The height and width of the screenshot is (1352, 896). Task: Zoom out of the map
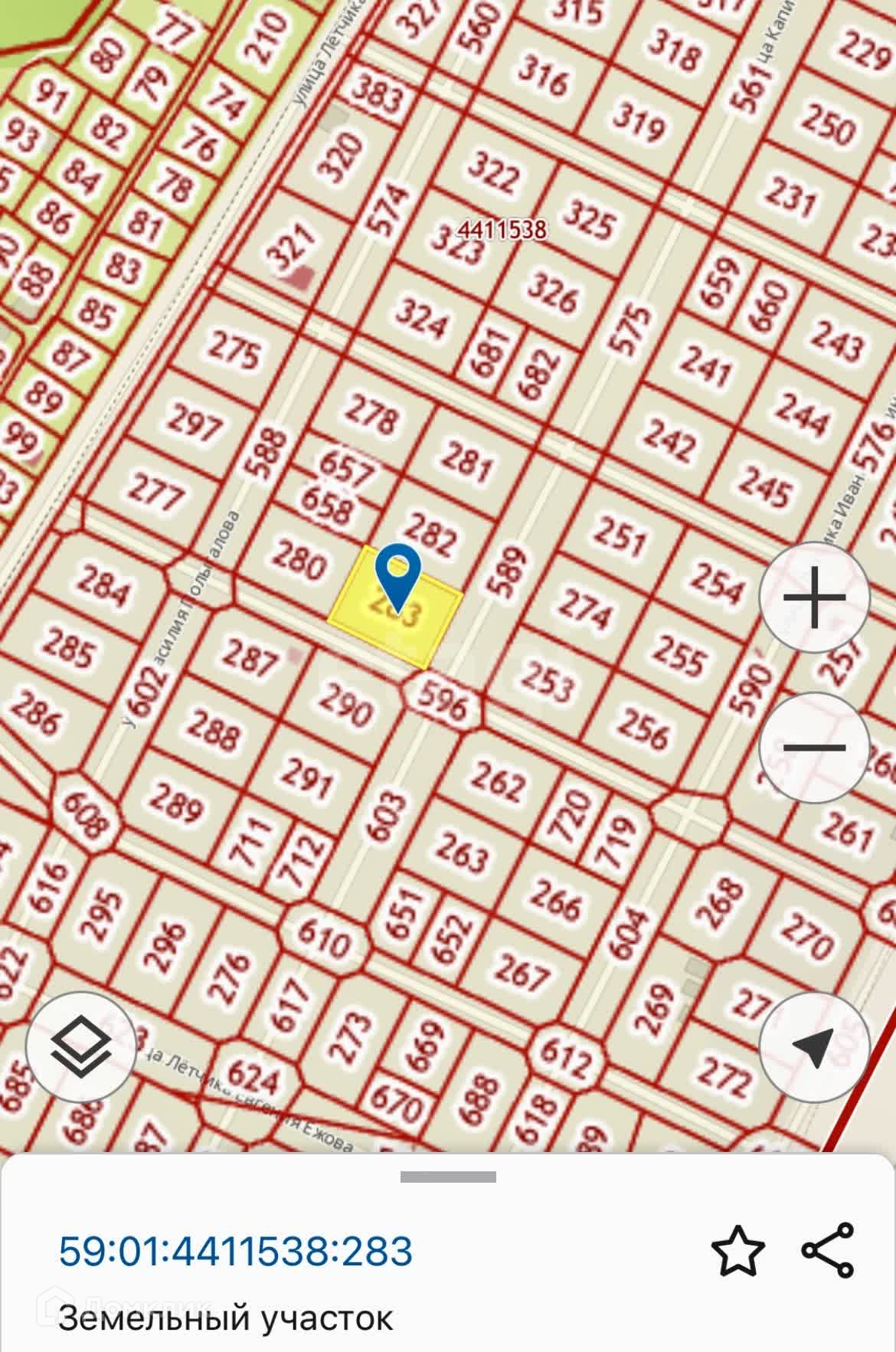click(x=815, y=747)
